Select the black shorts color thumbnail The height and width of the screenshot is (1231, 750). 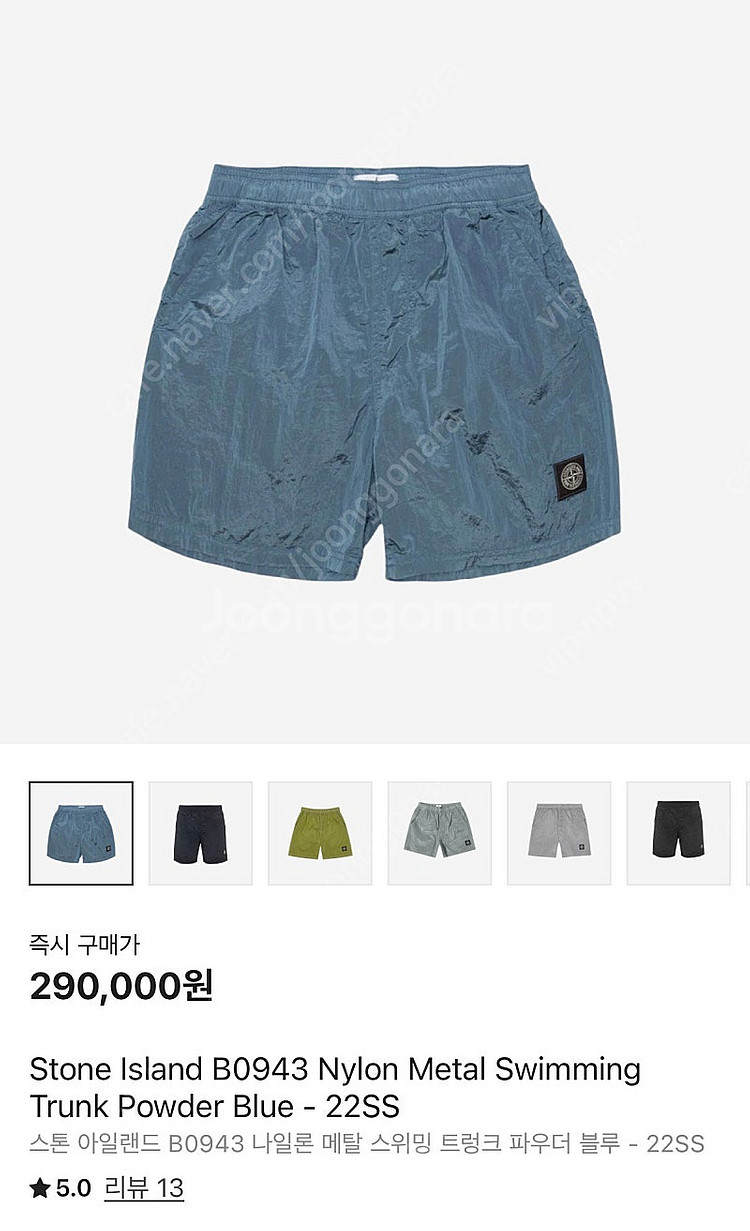[x=678, y=833]
